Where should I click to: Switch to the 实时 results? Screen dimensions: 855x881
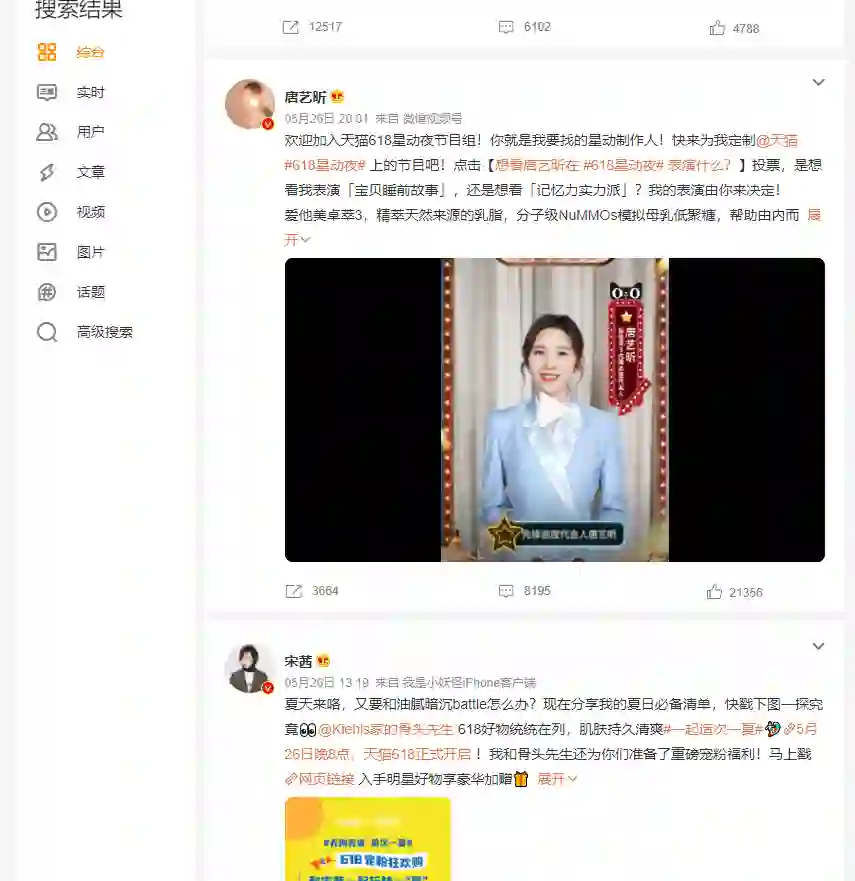coord(89,92)
